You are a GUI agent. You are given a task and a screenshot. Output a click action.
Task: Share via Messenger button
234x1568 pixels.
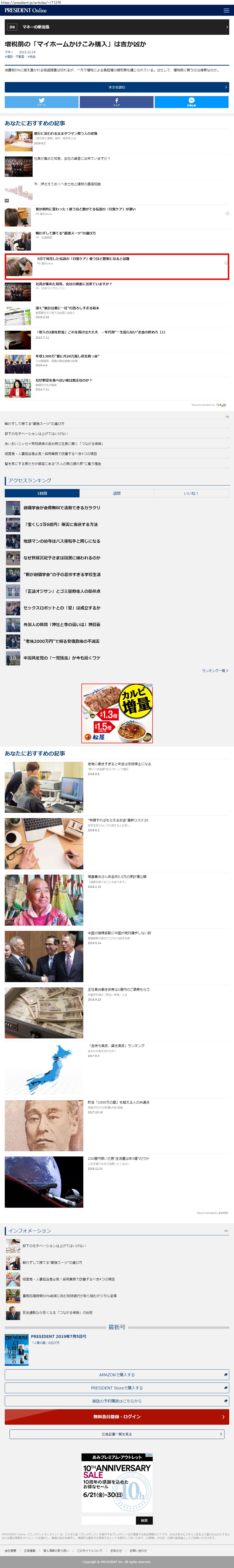(191, 102)
